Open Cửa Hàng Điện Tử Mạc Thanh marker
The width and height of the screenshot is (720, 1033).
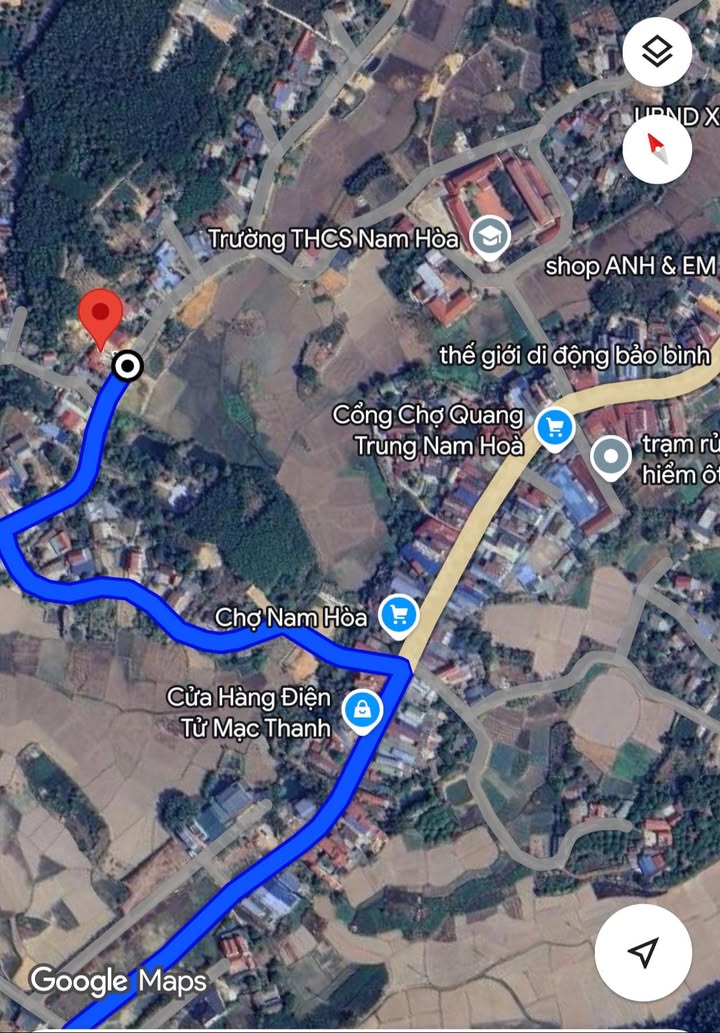click(x=361, y=711)
